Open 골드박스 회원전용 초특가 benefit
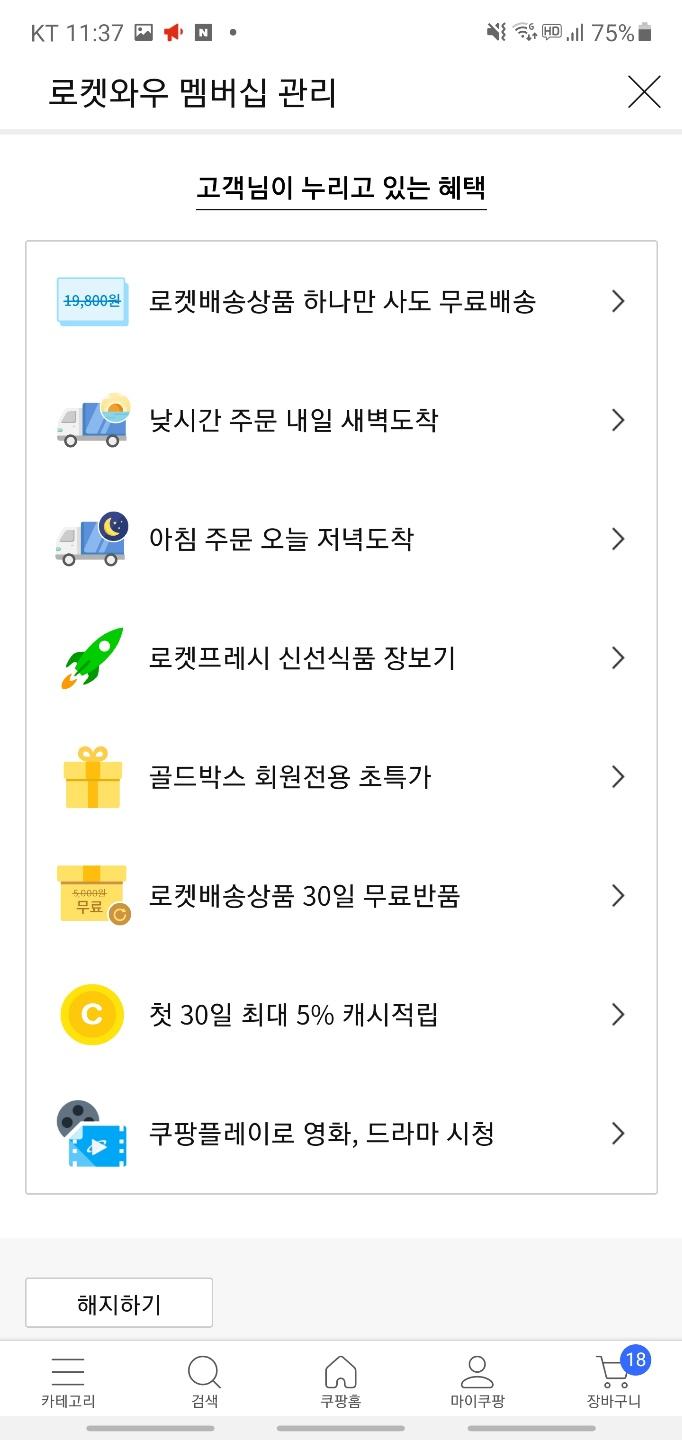682x1440 pixels. pyautogui.click(x=341, y=777)
